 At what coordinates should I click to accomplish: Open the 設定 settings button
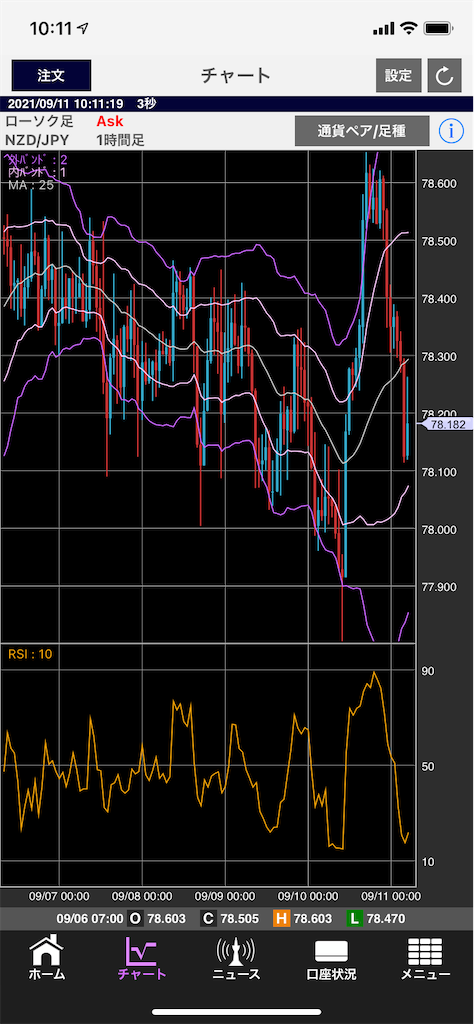(398, 75)
